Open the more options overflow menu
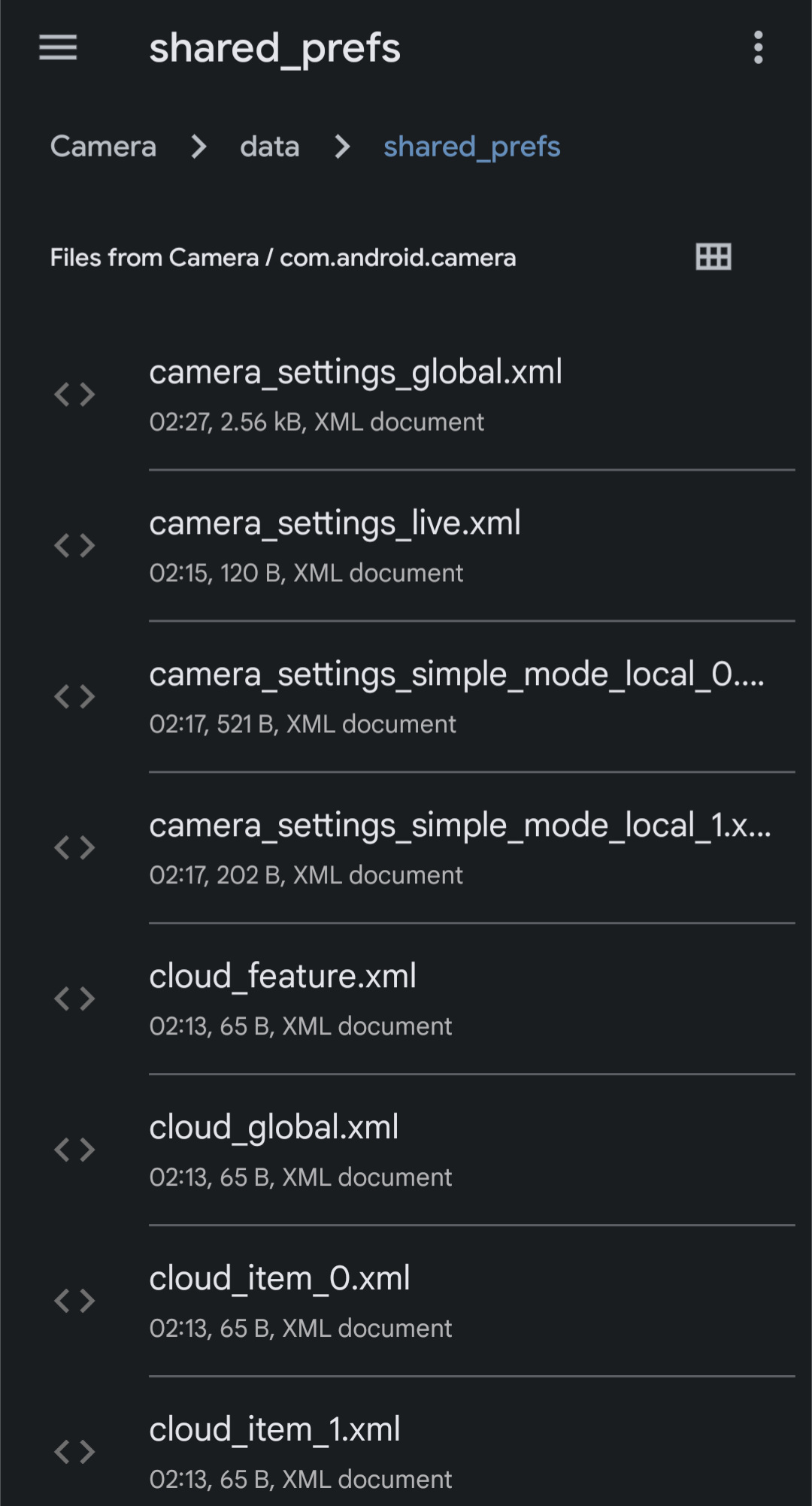This screenshot has width=812, height=1506. point(758,47)
